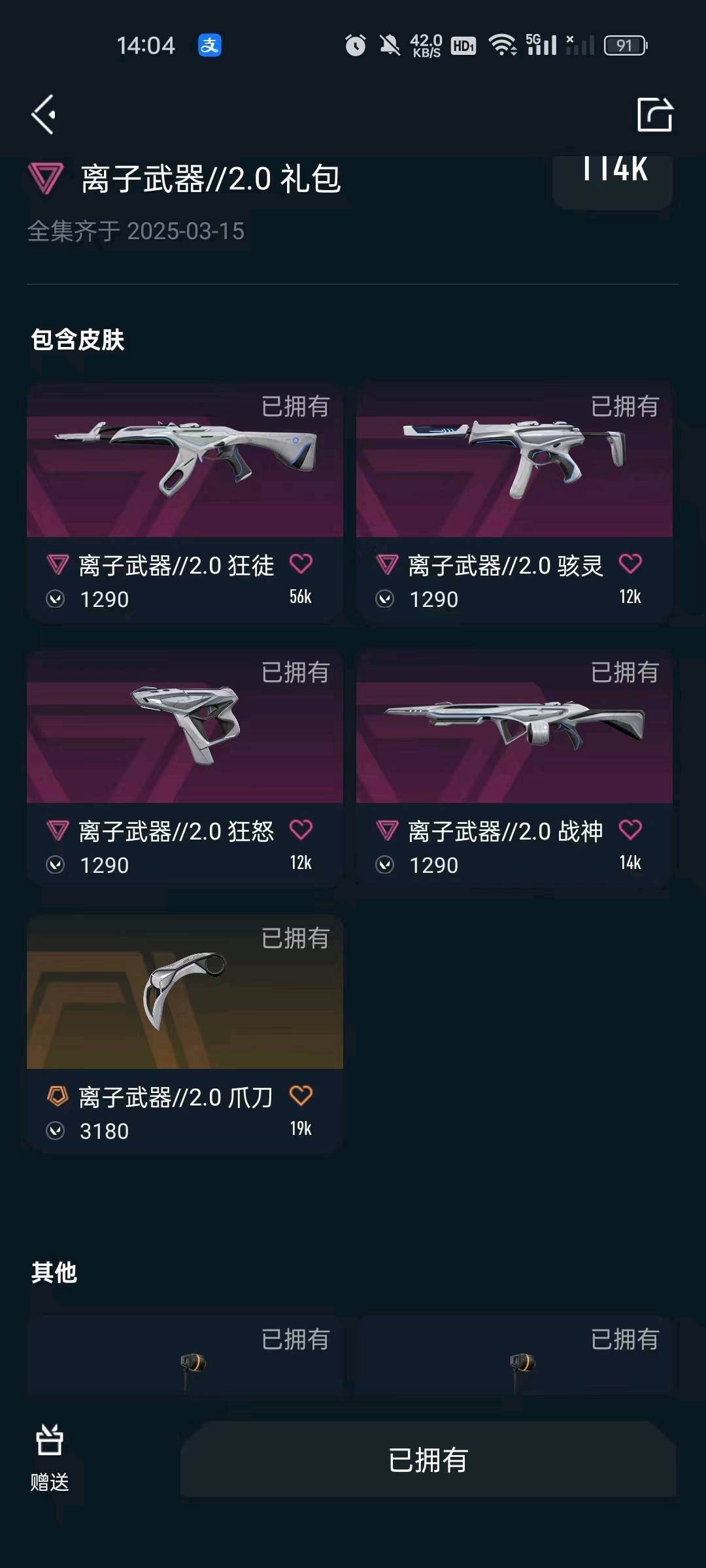Like the 离子武器//2.0 狂徒 skin
706x1568 pixels.
[301, 564]
